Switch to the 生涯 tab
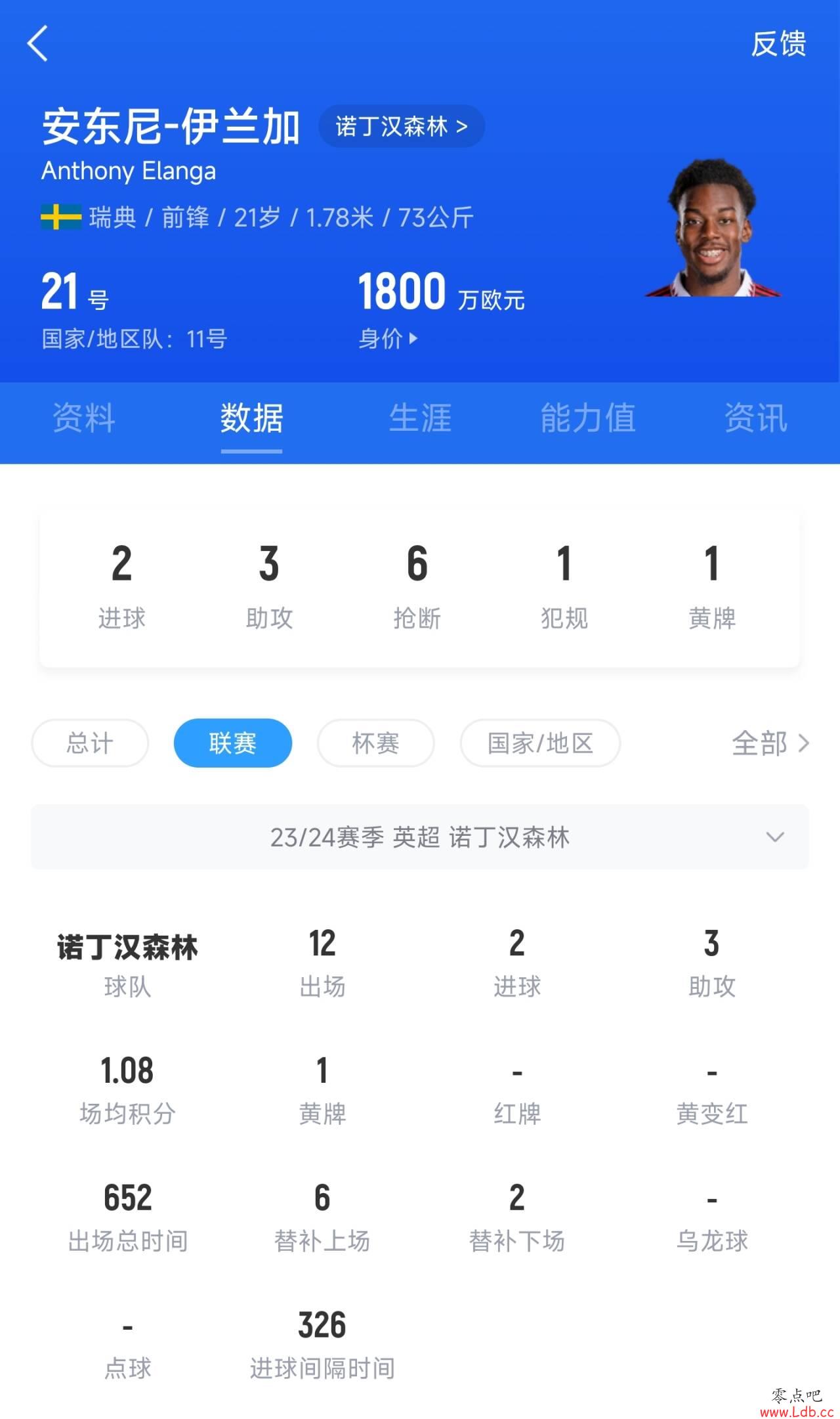This screenshot has height=1419, width=840. pos(420,418)
